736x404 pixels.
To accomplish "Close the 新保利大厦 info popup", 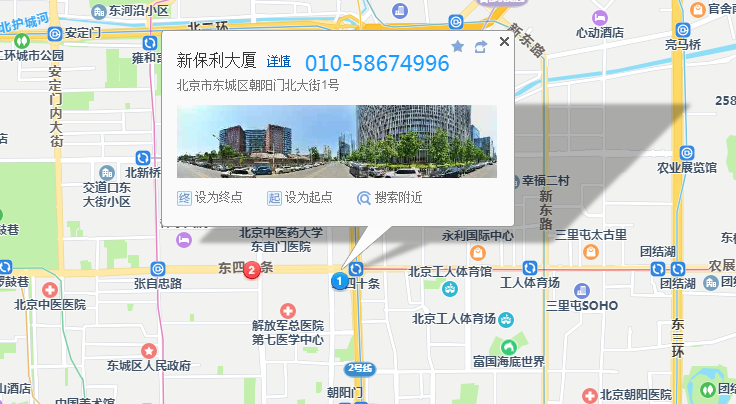I will point(504,42).
